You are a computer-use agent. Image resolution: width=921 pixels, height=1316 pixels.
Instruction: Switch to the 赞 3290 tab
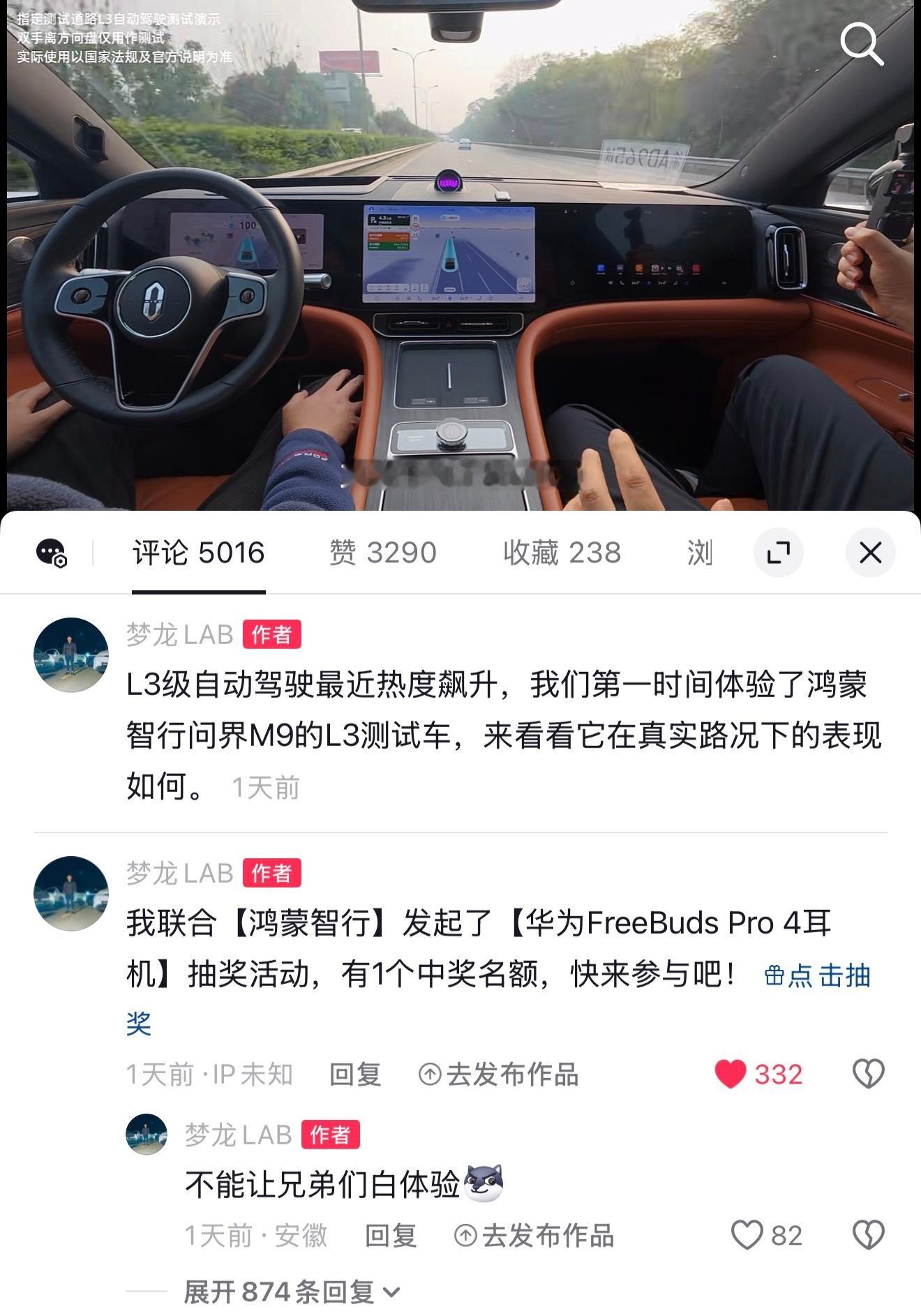click(382, 552)
